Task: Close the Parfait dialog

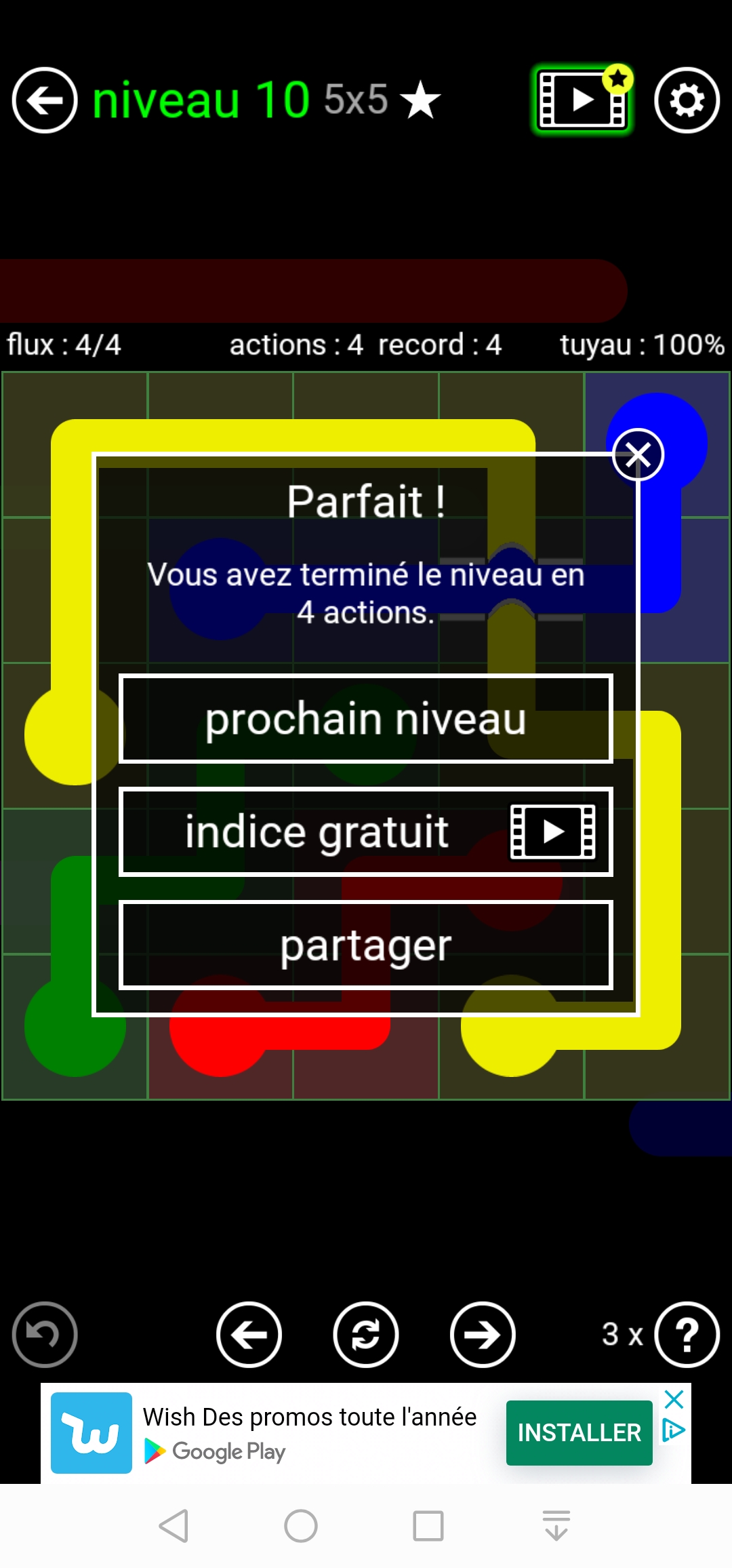Action: tap(638, 454)
